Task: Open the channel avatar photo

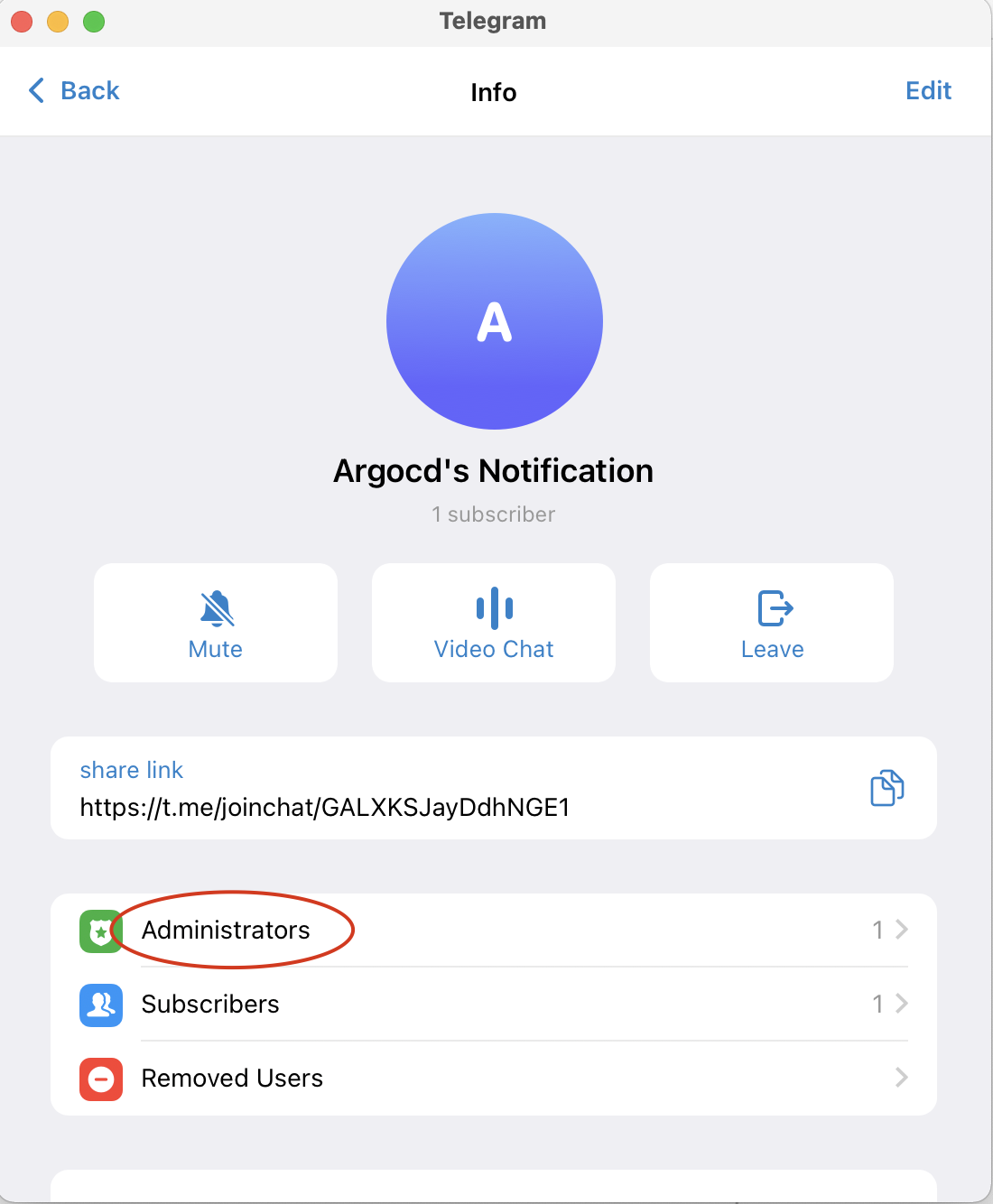Action: tap(494, 321)
